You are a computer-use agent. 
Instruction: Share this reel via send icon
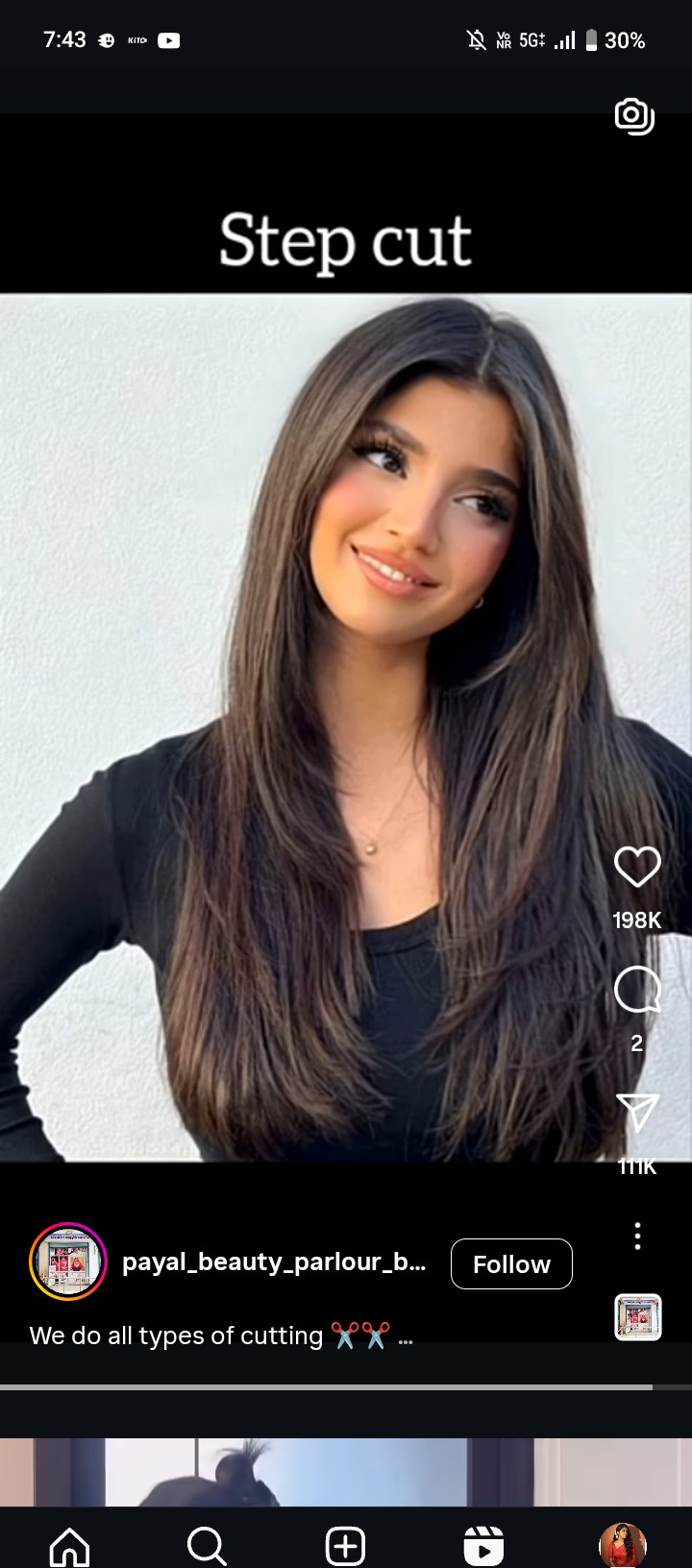click(637, 1114)
